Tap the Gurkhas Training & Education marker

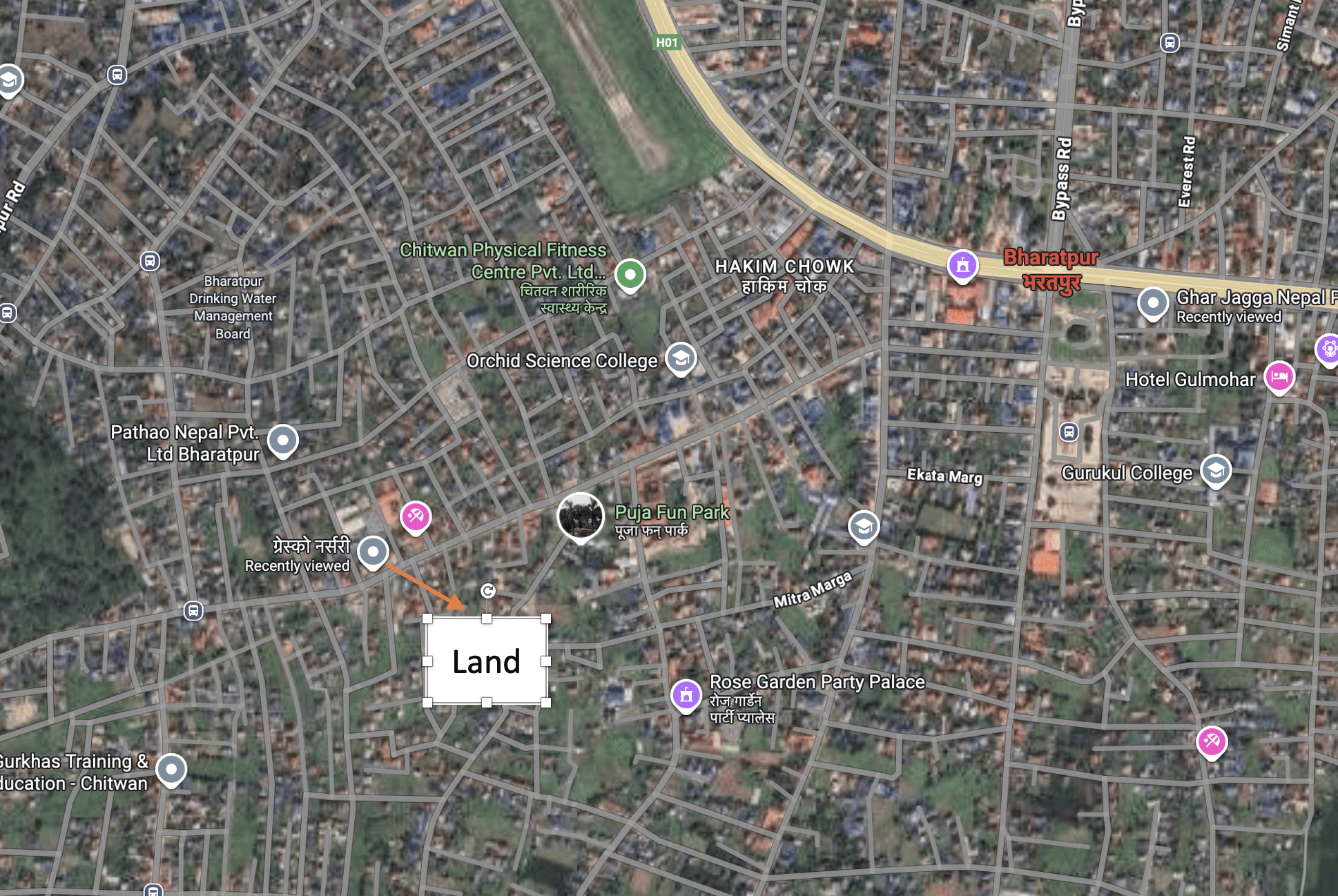(171, 768)
